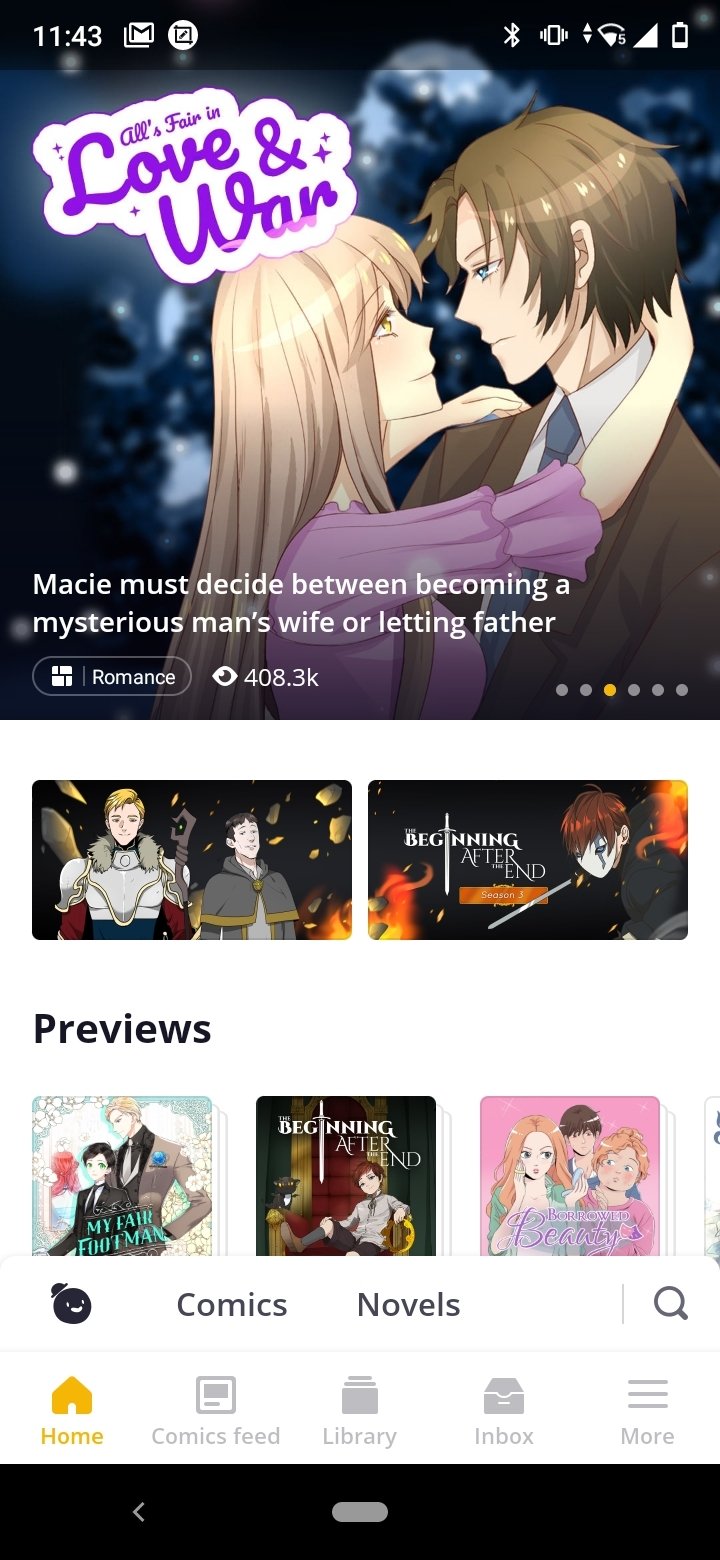This screenshot has width=720, height=1560.
Task: Open the All's Fair in Love & War banner
Action: pos(360,395)
